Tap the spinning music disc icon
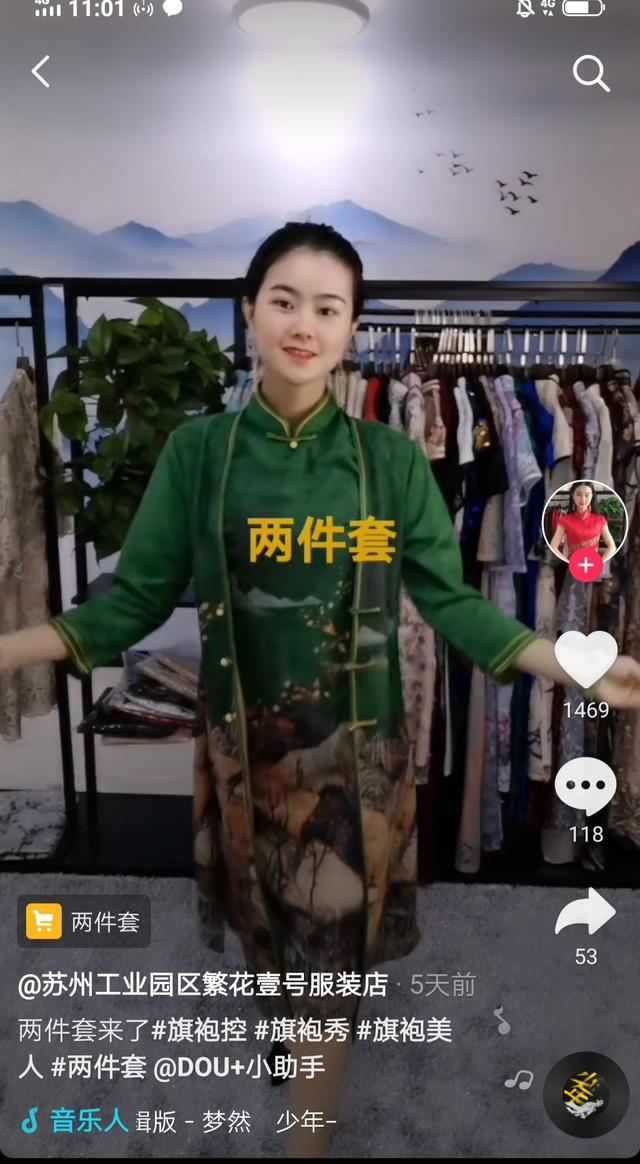 click(586, 1095)
